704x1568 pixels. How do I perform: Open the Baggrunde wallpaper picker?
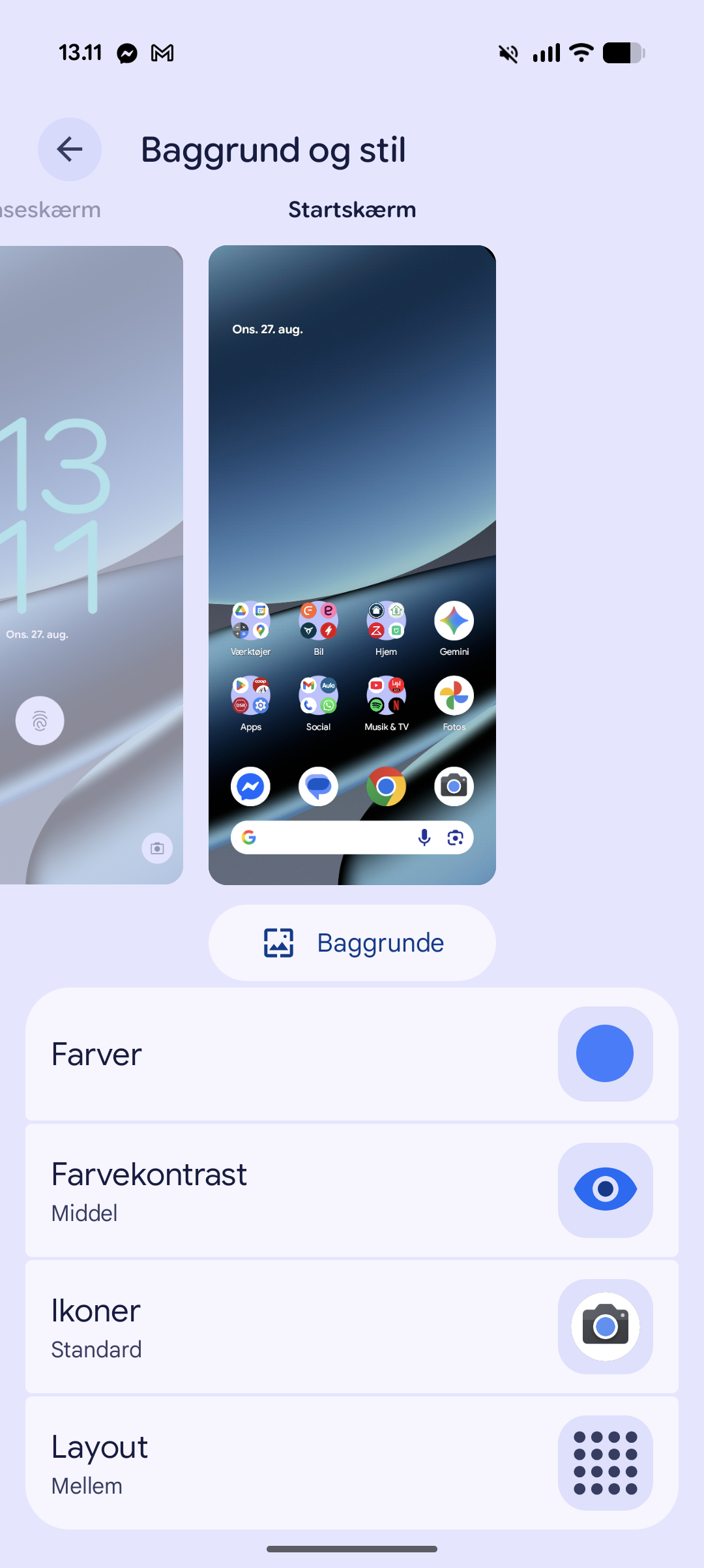(352, 942)
